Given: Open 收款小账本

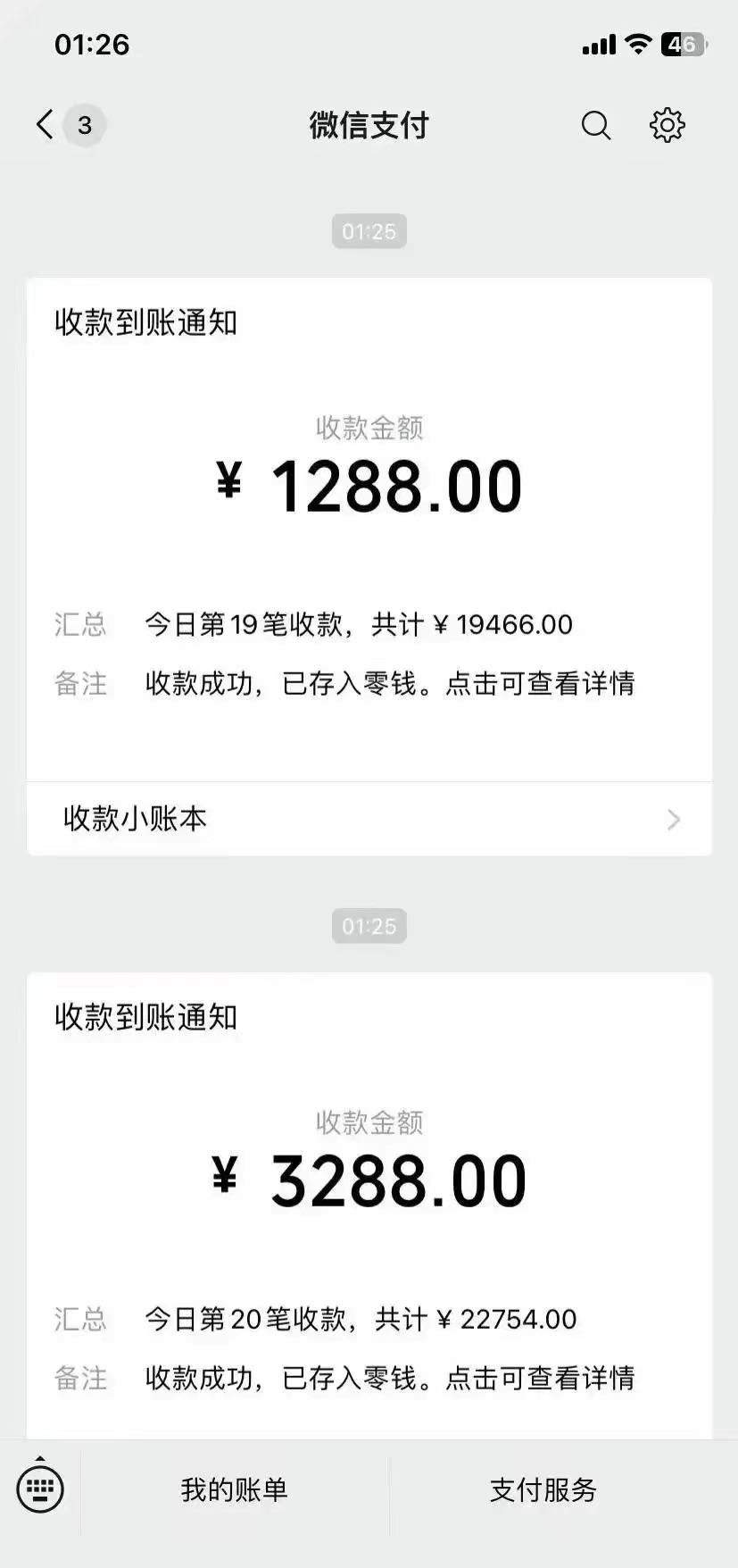Looking at the screenshot, I should (x=369, y=819).
